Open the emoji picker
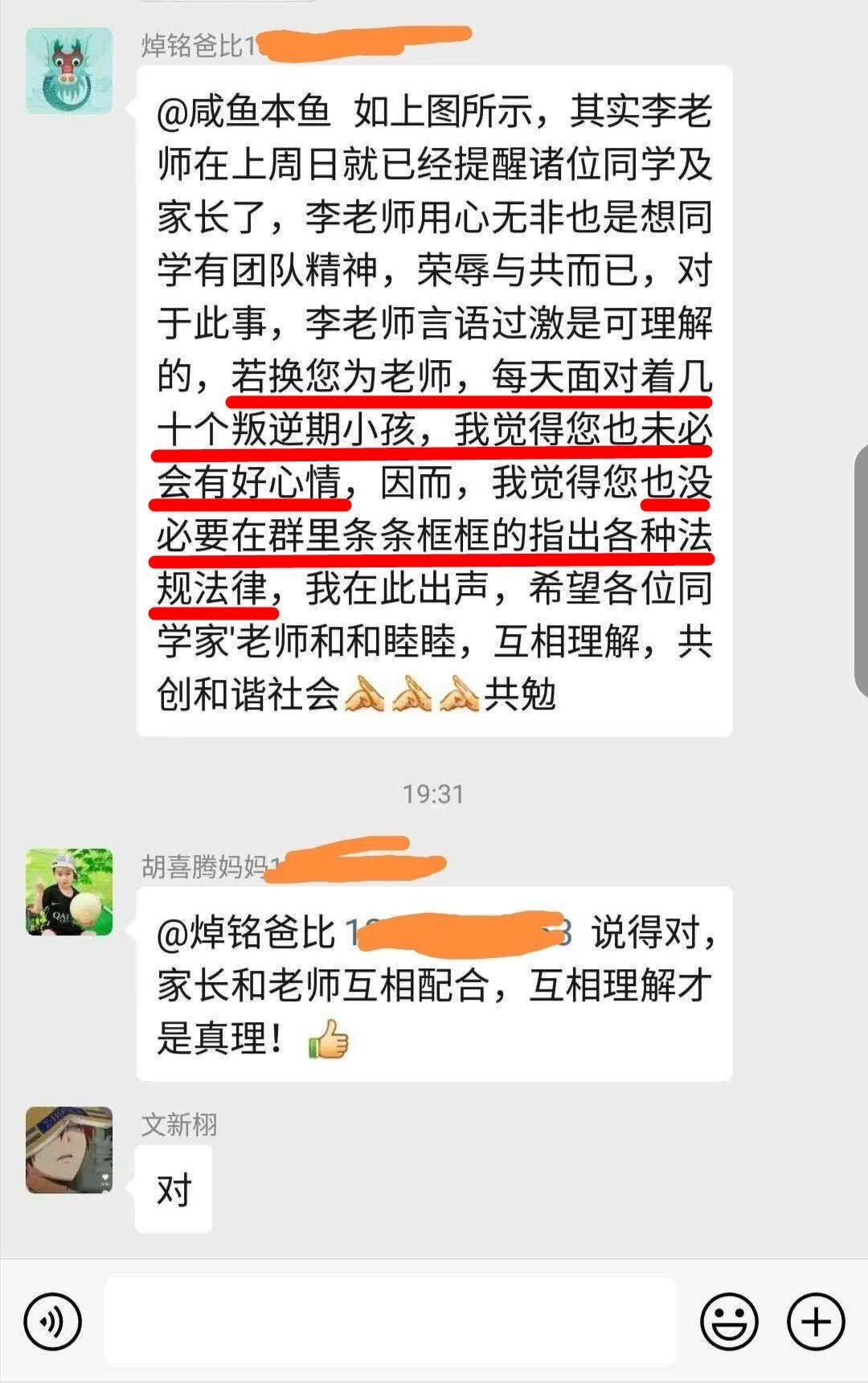 729,1321
